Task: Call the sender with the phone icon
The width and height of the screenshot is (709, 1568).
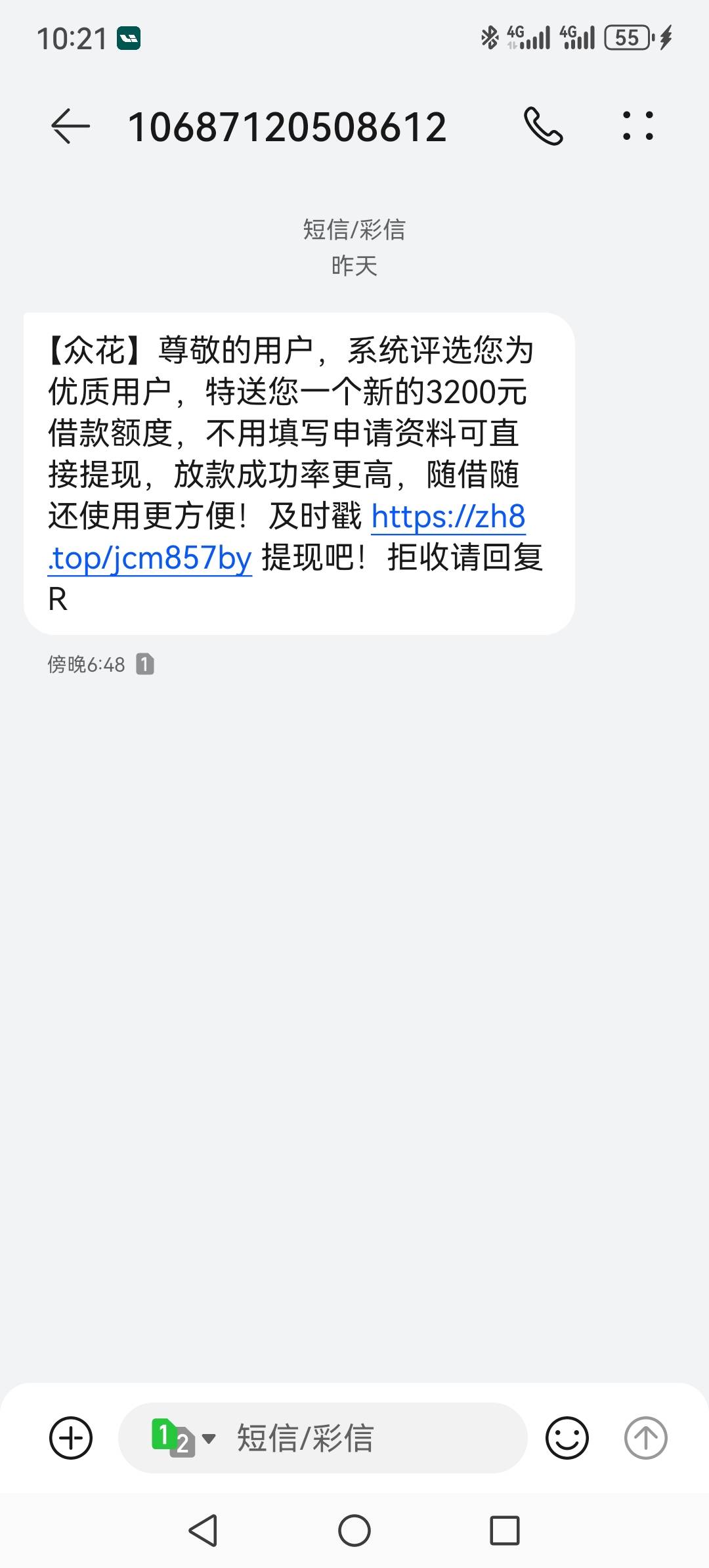Action: [x=543, y=126]
